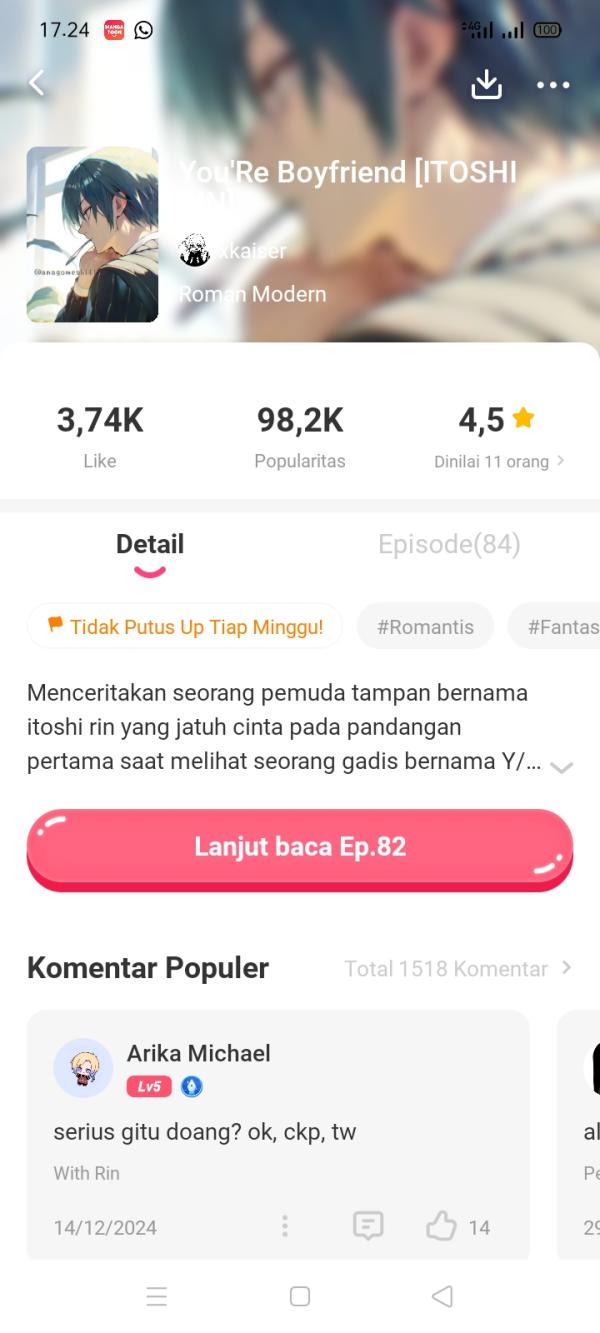Open recent apps from the navigation bar

point(157,1296)
